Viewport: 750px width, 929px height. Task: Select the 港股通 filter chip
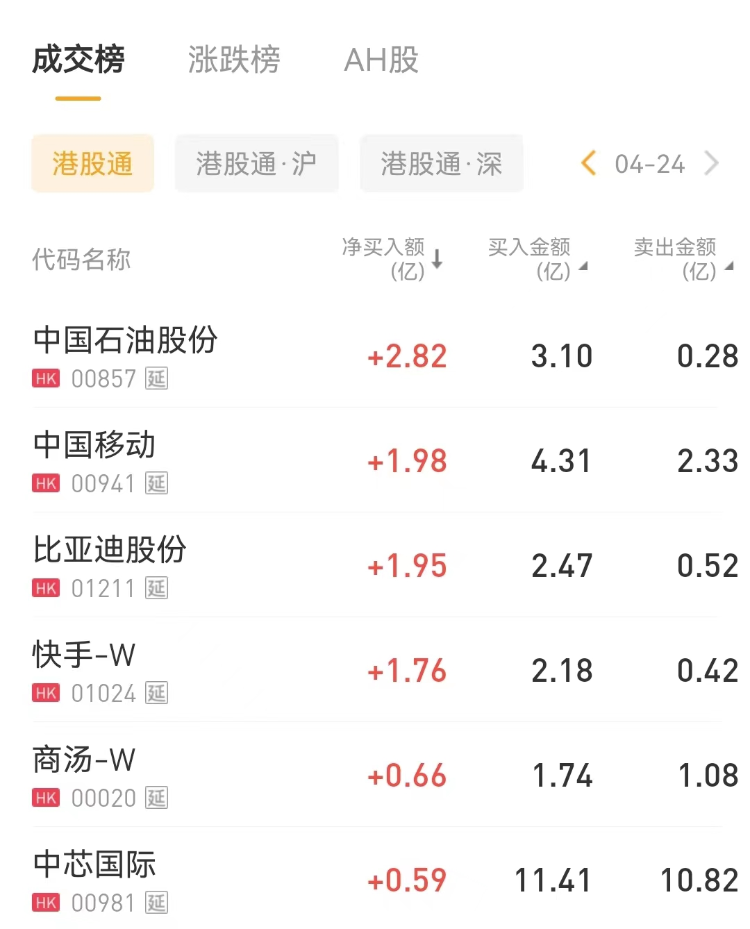pyautogui.click(x=93, y=164)
